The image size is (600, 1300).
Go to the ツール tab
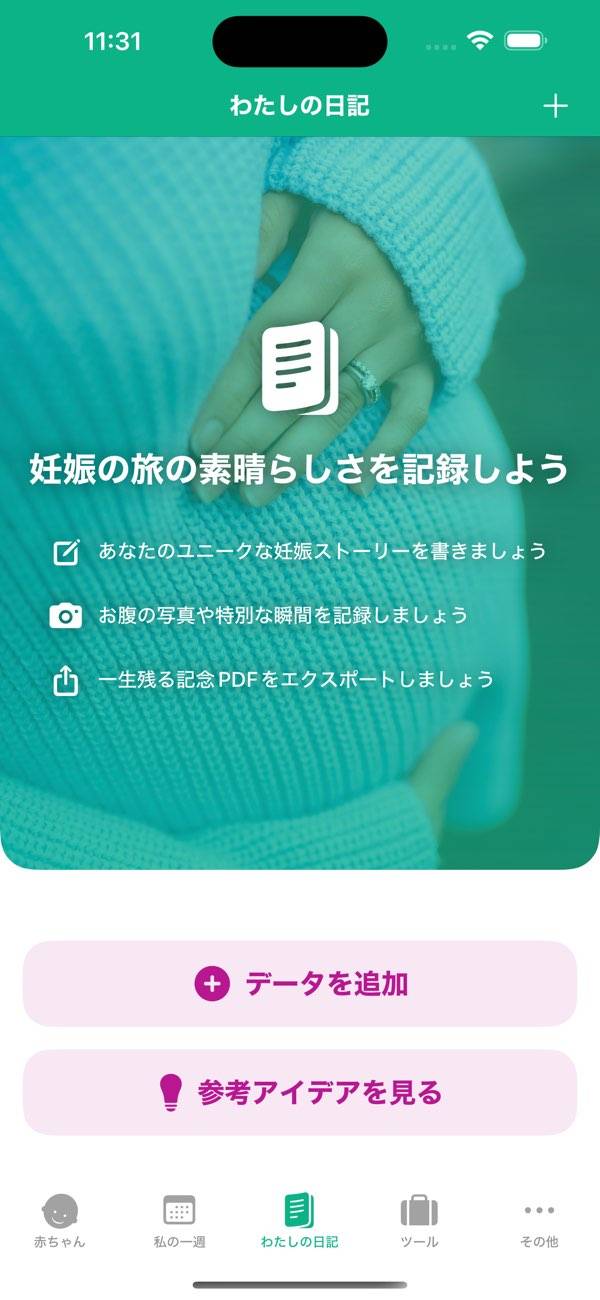(419, 1221)
